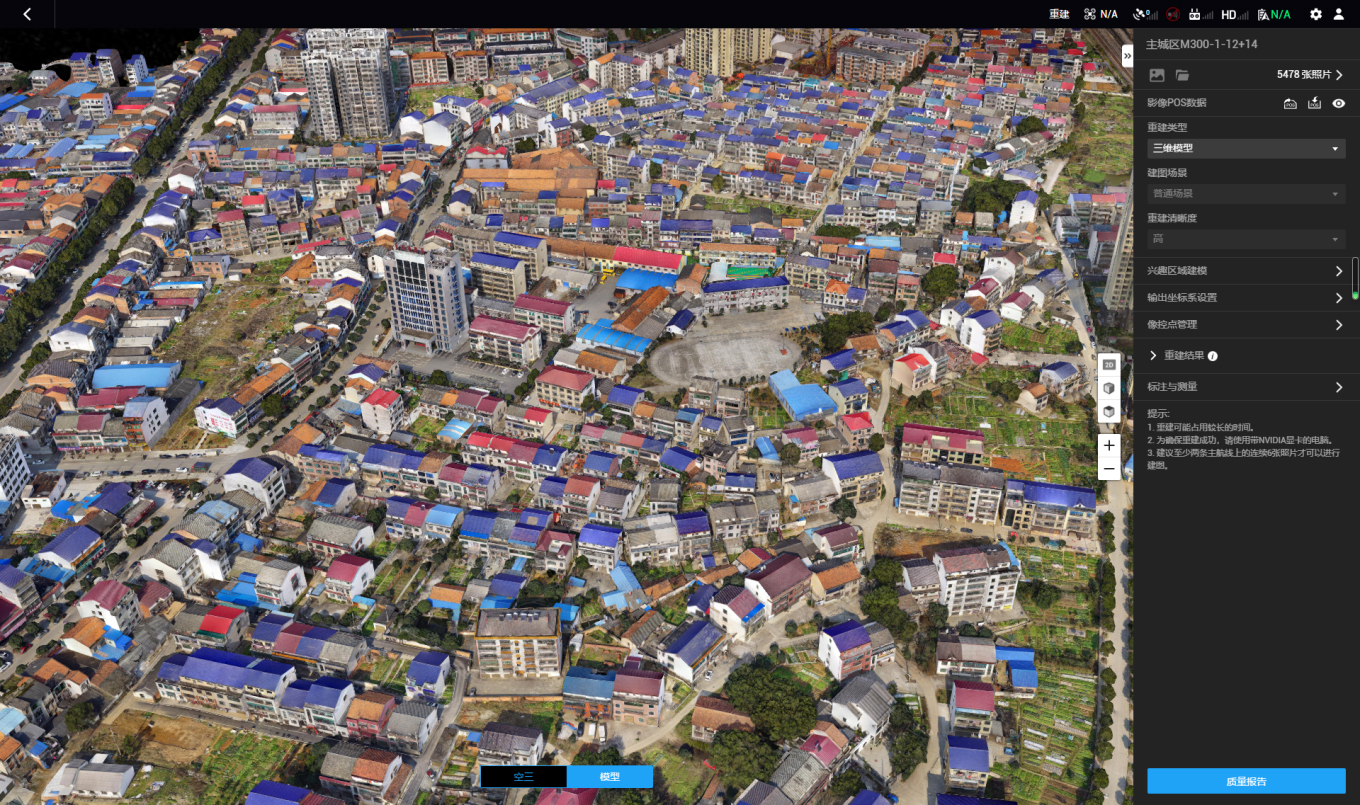1360x805 pixels.
Task: Go back with the top-left arrow
Action: [27, 14]
